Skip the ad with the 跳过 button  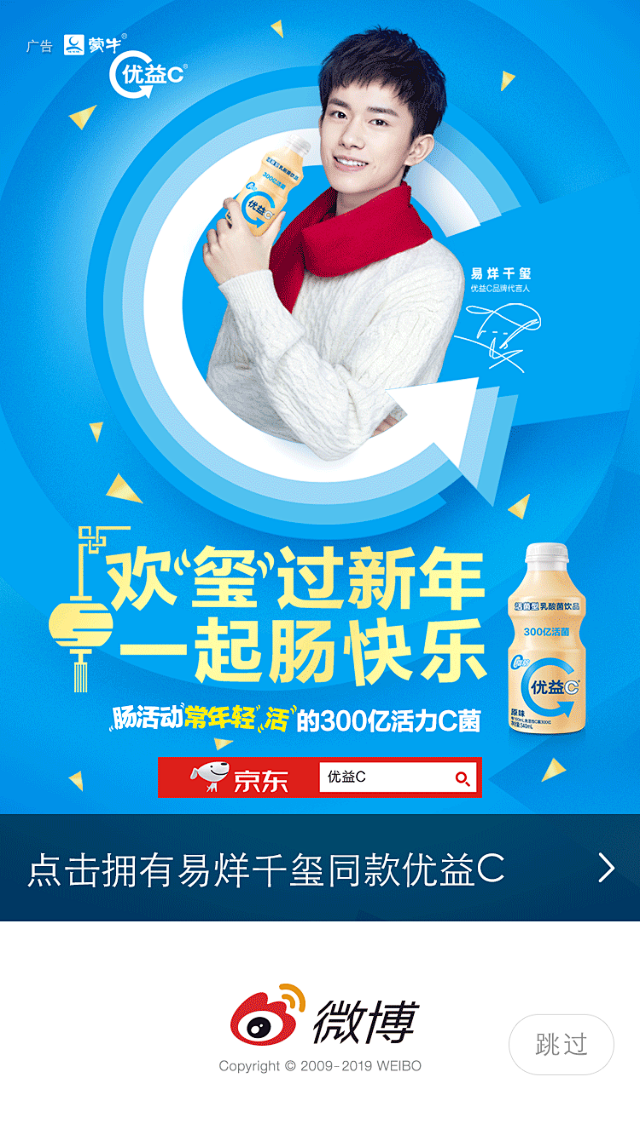561,1044
